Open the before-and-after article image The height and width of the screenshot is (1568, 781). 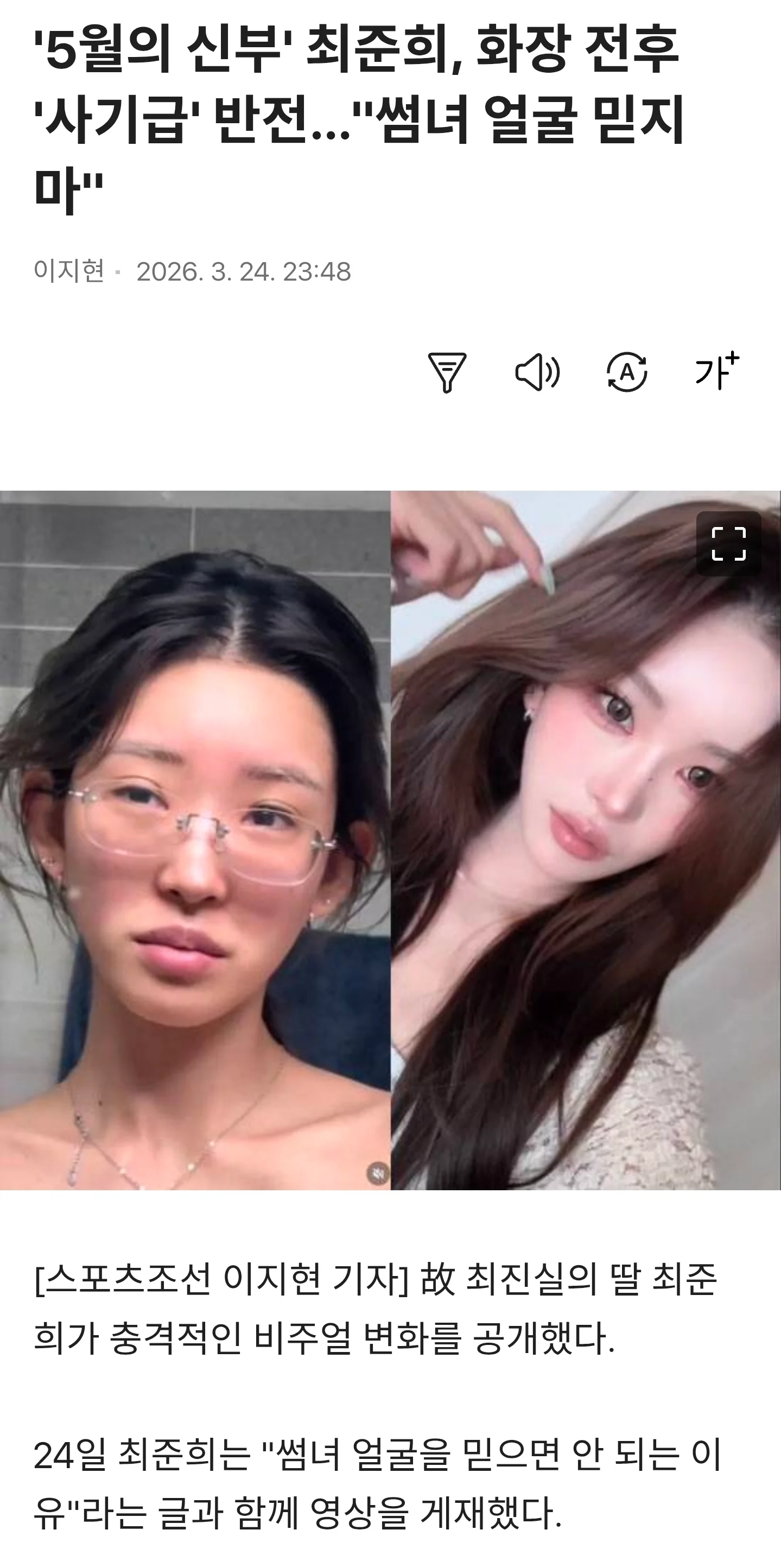pyautogui.click(x=390, y=840)
